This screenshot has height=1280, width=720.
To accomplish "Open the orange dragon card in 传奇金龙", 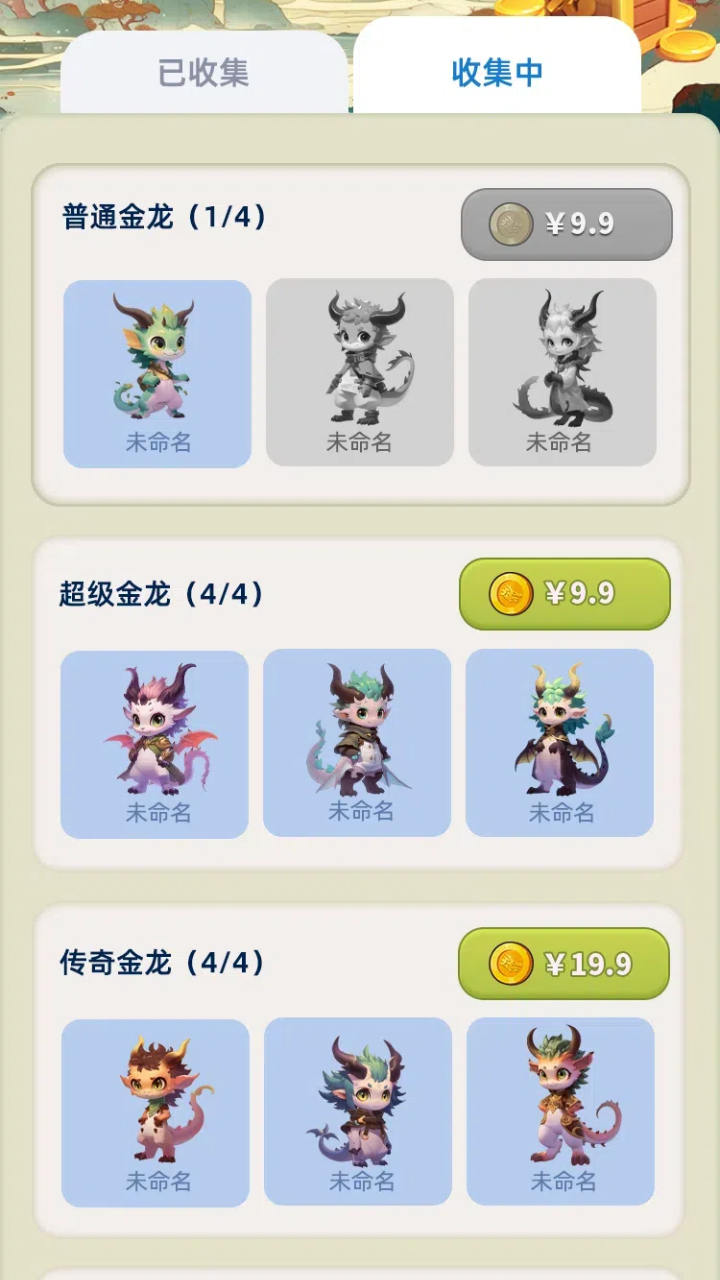I will (x=155, y=1112).
